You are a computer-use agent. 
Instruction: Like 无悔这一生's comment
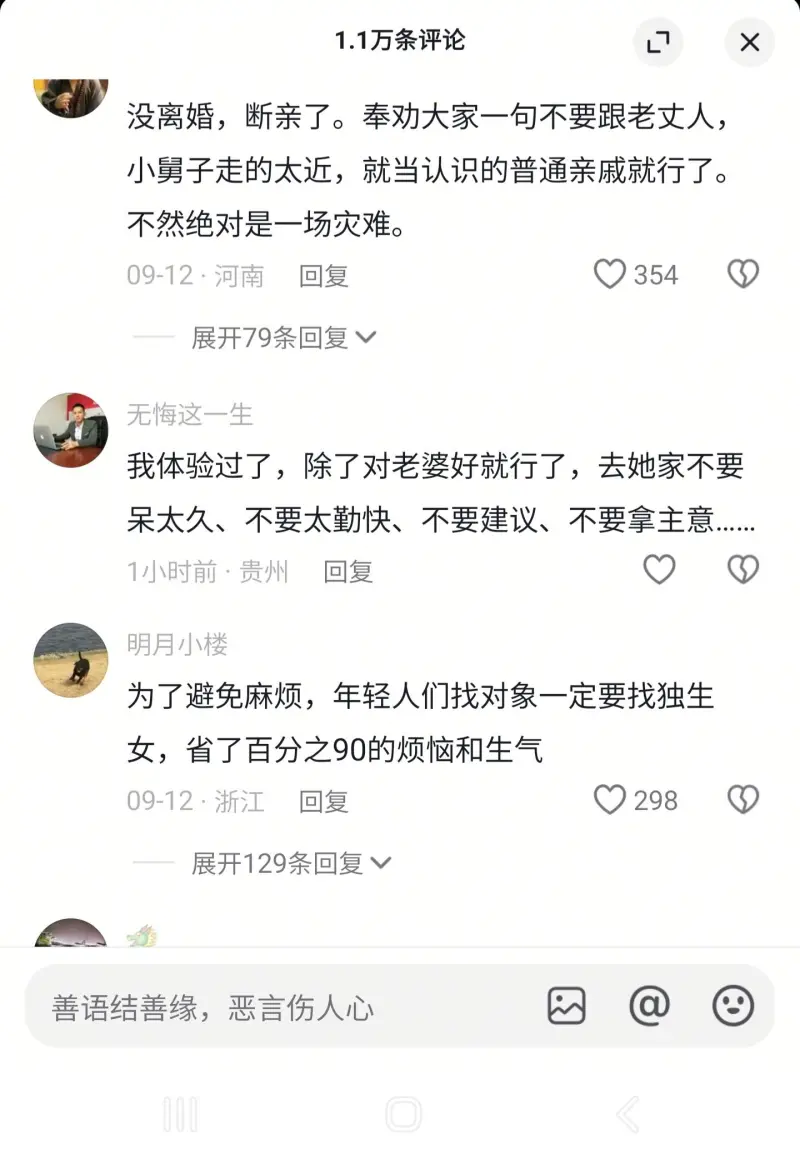click(x=659, y=570)
